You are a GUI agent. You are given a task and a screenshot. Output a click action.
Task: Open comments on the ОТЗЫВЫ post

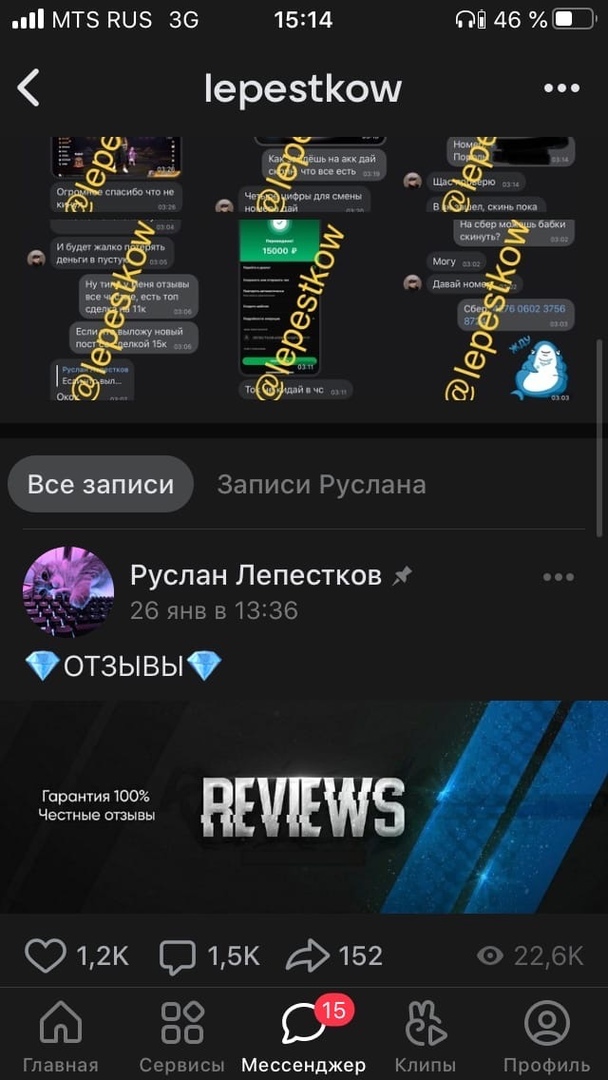210,956
